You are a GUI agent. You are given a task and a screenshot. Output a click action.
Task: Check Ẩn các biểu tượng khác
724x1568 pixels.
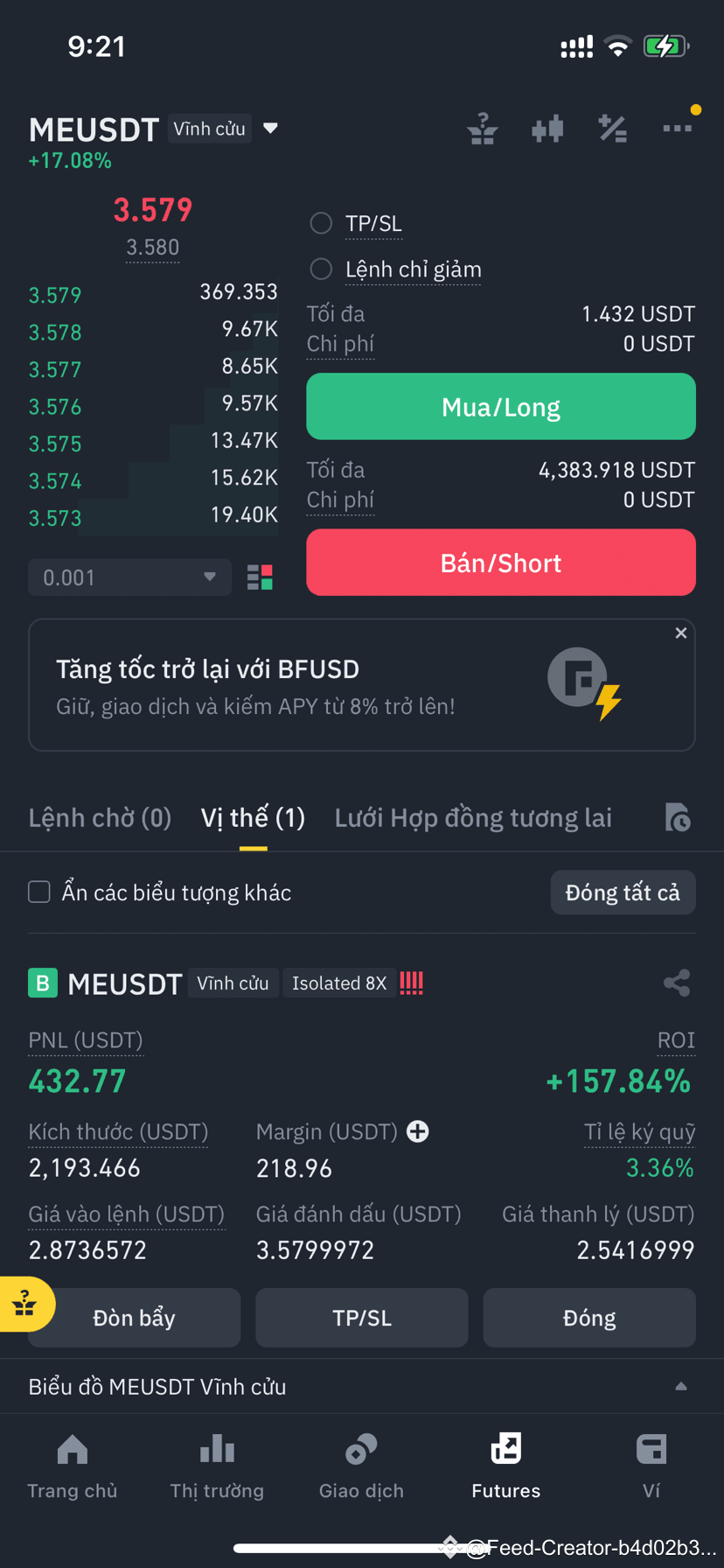[x=39, y=892]
